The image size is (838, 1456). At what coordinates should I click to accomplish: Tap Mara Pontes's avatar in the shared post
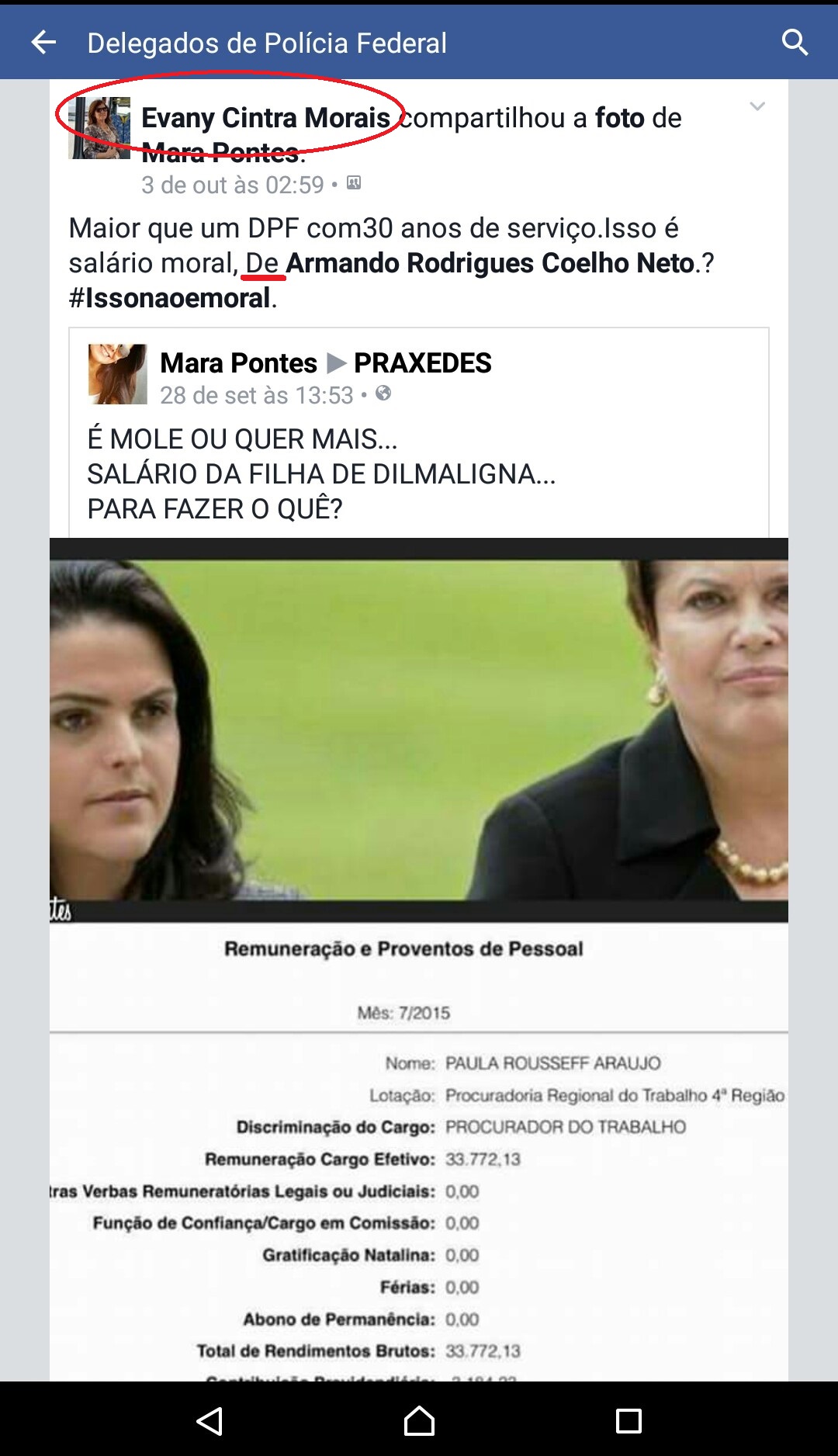click(x=117, y=374)
